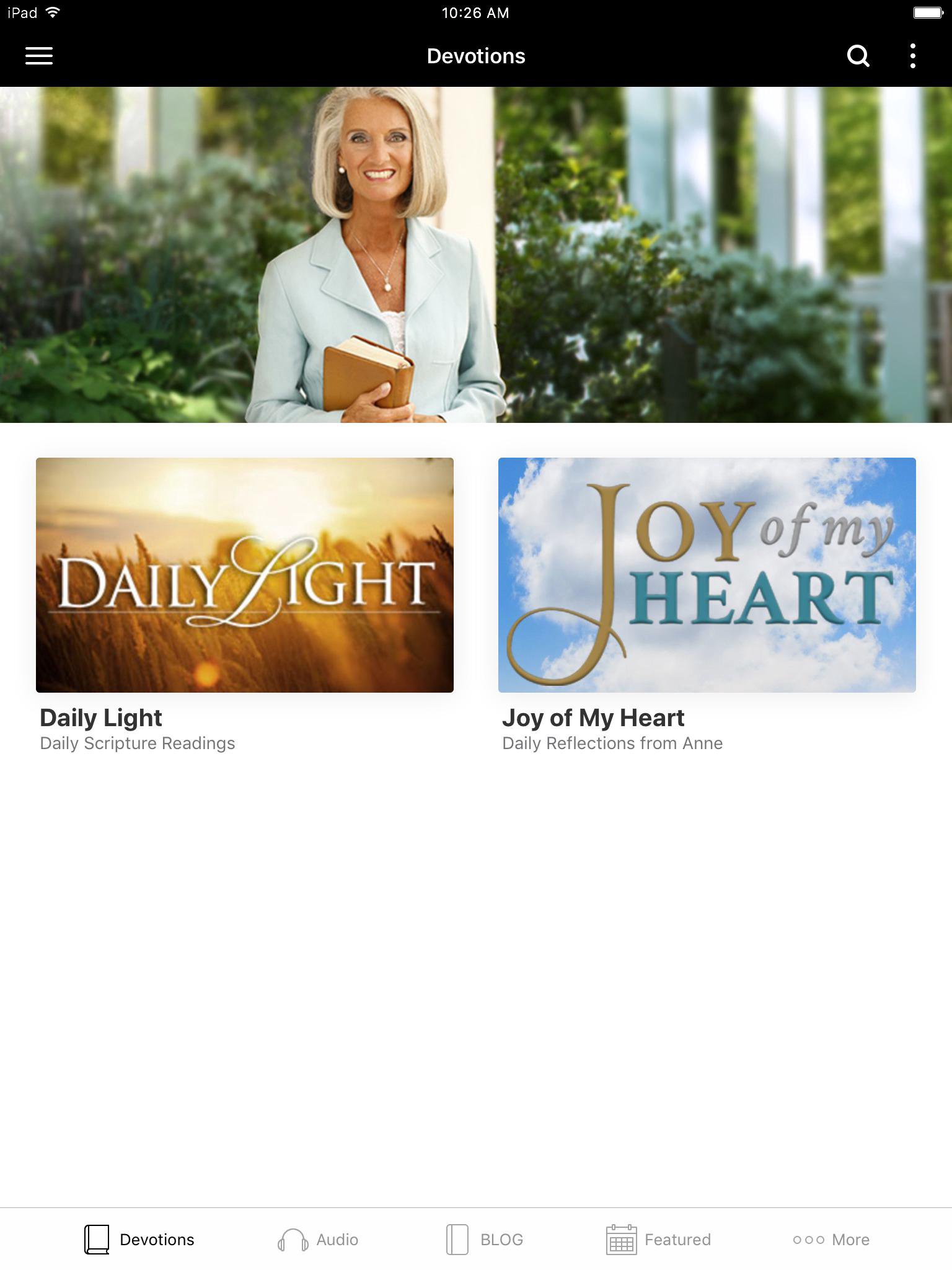952x1270 pixels.
Task: Open the Joy of My Heart card
Action: [707, 575]
